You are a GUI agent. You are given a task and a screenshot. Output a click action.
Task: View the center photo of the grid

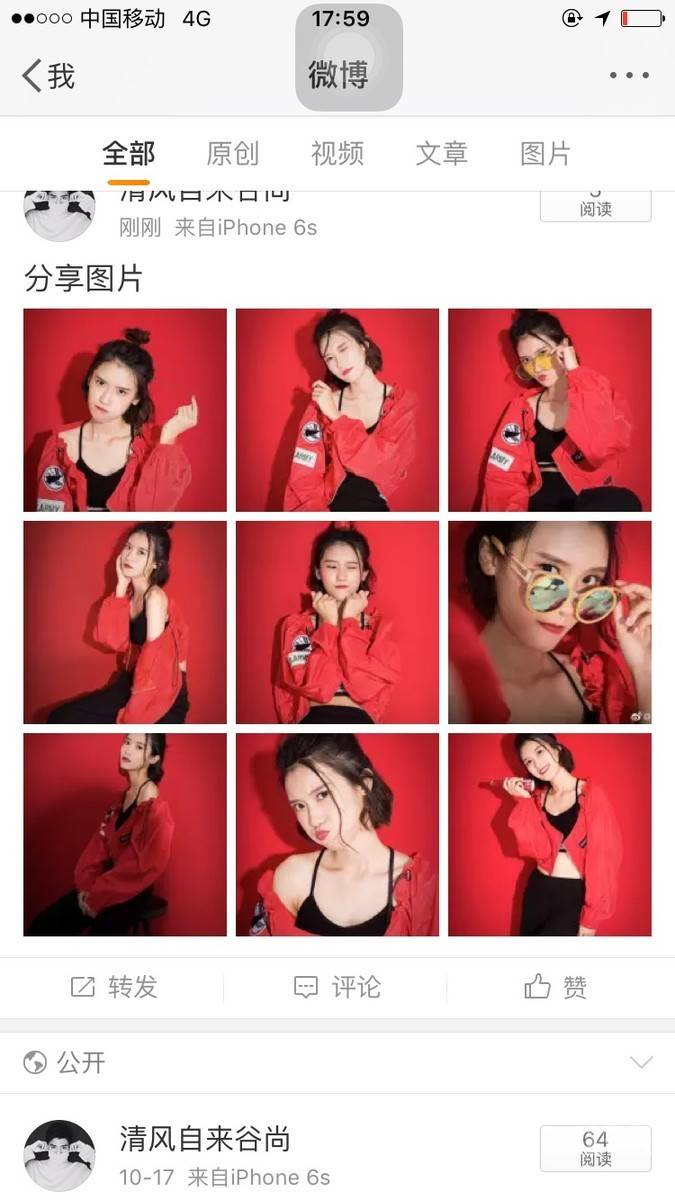[337, 622]
